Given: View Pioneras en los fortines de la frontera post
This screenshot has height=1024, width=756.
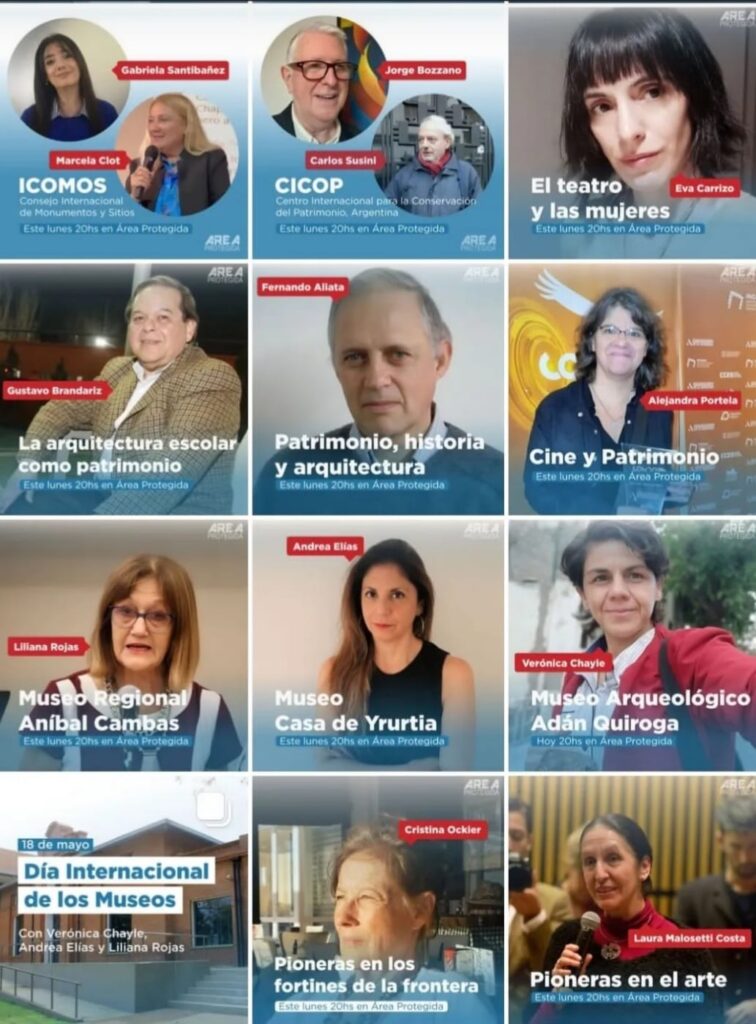Looking at the screenshot, I should (378, 898).
